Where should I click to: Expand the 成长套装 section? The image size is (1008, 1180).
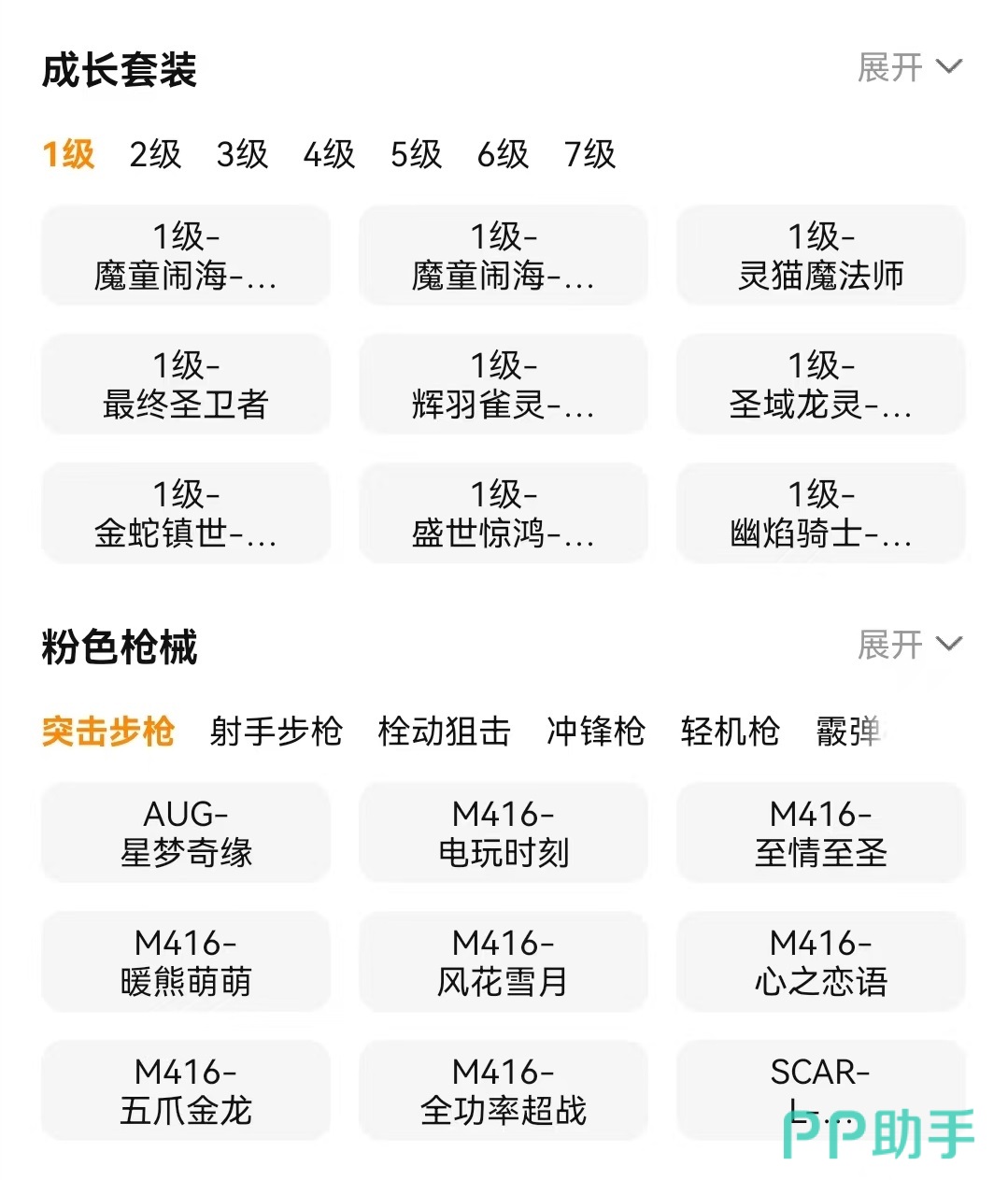point(909,67)
